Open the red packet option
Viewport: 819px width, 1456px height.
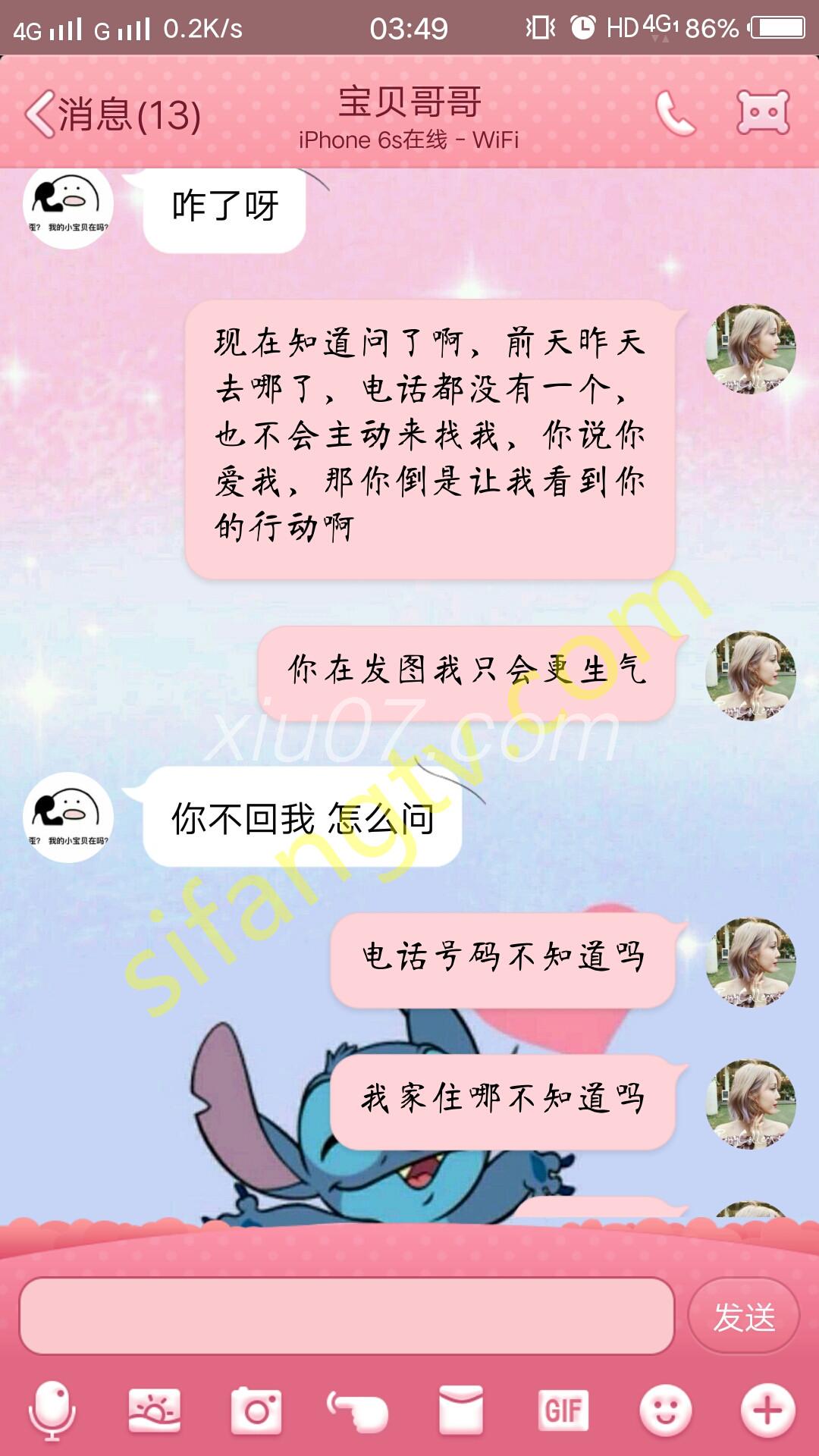(x=460, y=1410)
